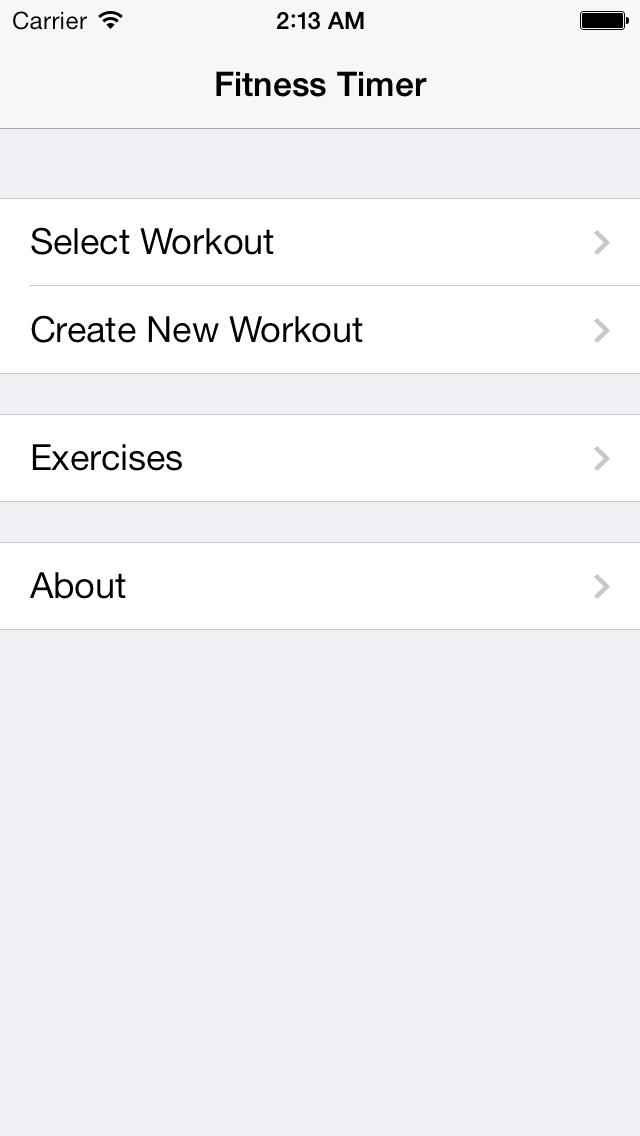This screenshot has width=640, height=1136.
Task: Open the About page
Action: click(320, 586)
